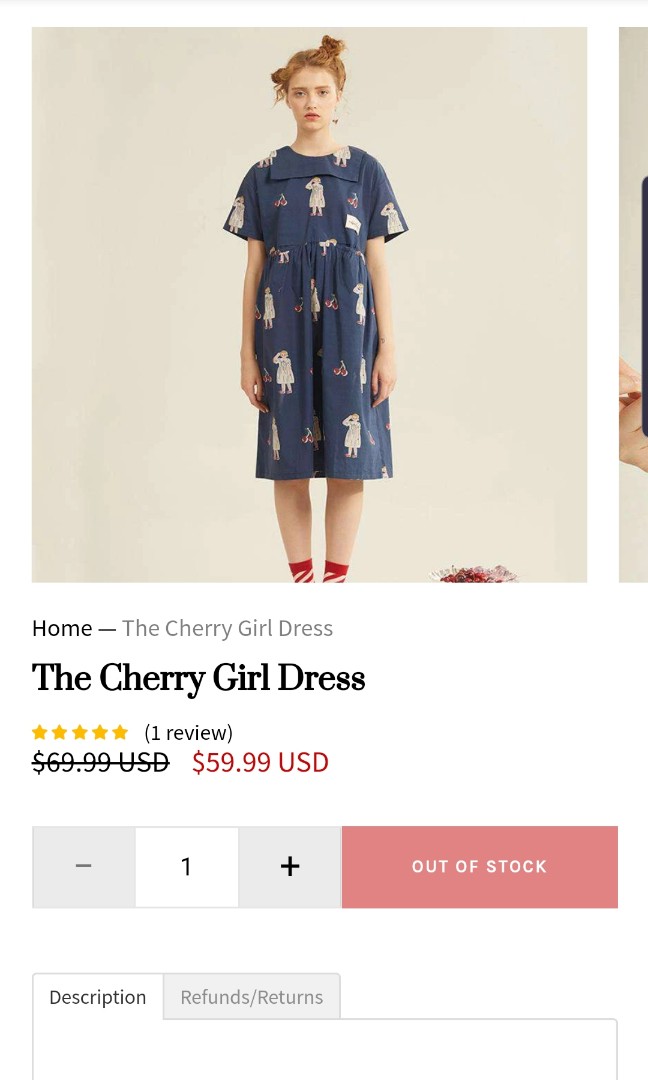Tap the quantity input field
Screen dimensions: 648x1080
click(x=187, y=866)
